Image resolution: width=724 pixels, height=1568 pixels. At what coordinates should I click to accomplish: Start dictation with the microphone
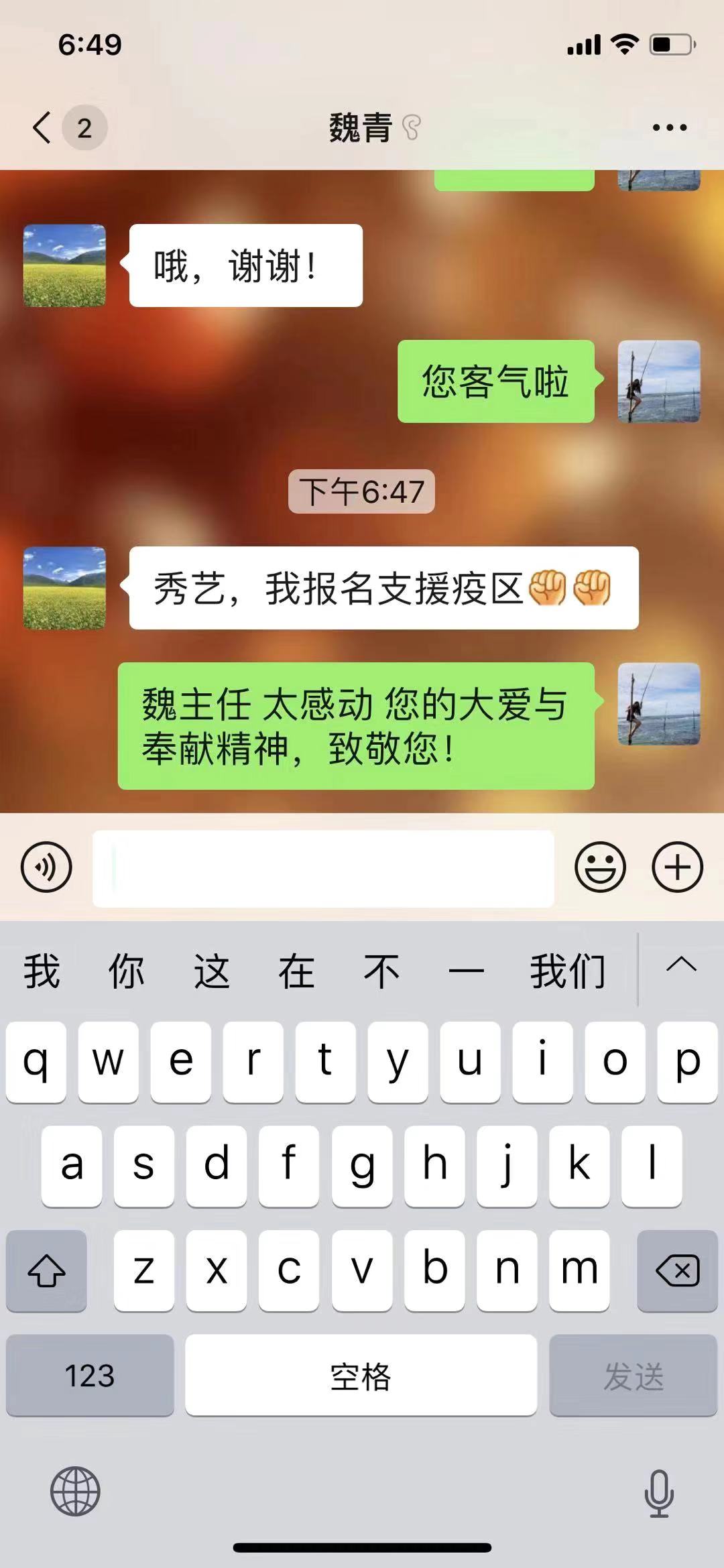(x=658, y=1492)
